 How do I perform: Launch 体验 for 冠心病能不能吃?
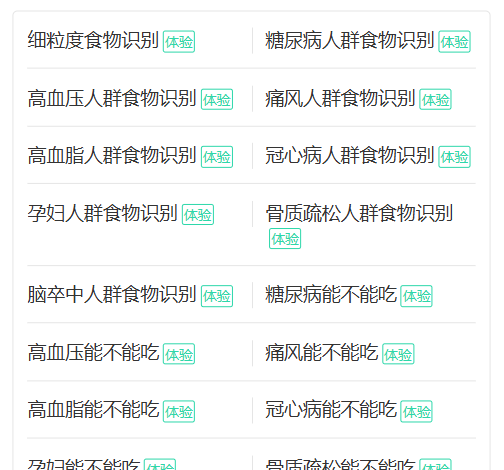coord(416,411)
